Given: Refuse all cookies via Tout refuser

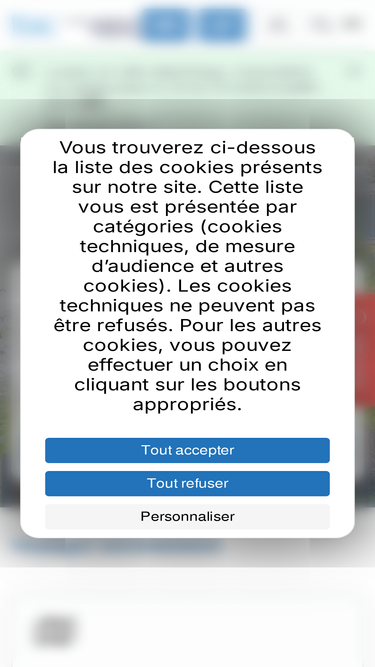Looking at the screenshot, I should 188,483.
